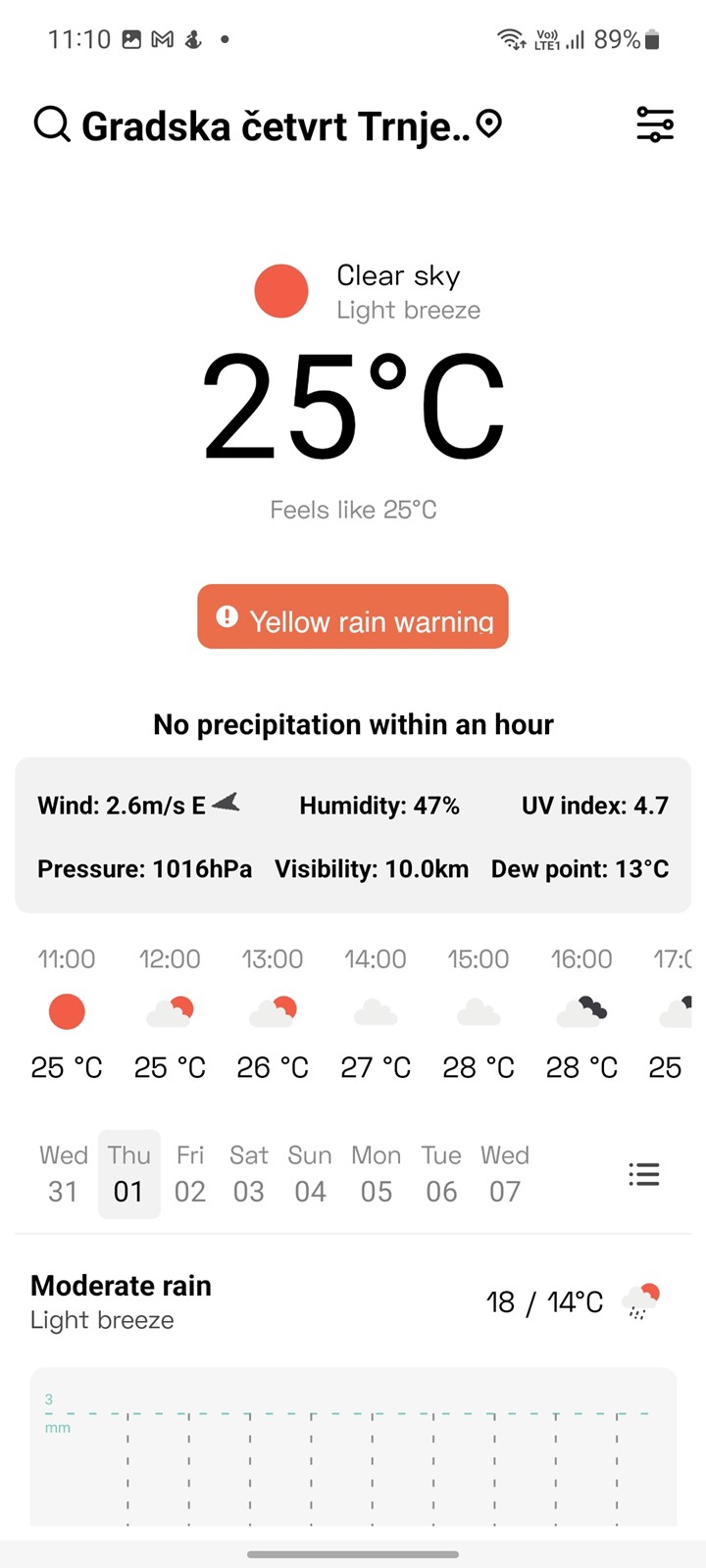
Task: Open the Yellow rain warning alert
Action: click(x=353, y=616)
